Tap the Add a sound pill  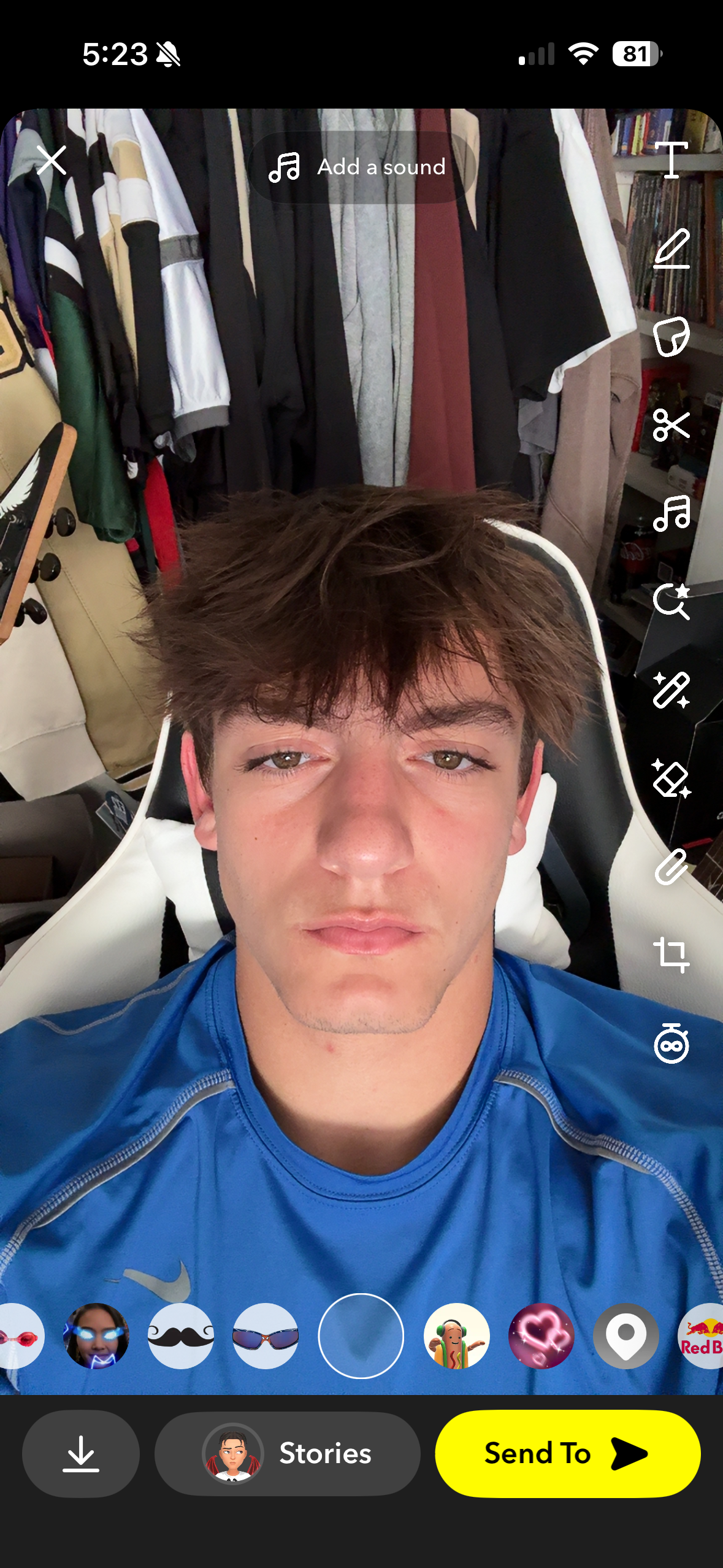[362, 167]
